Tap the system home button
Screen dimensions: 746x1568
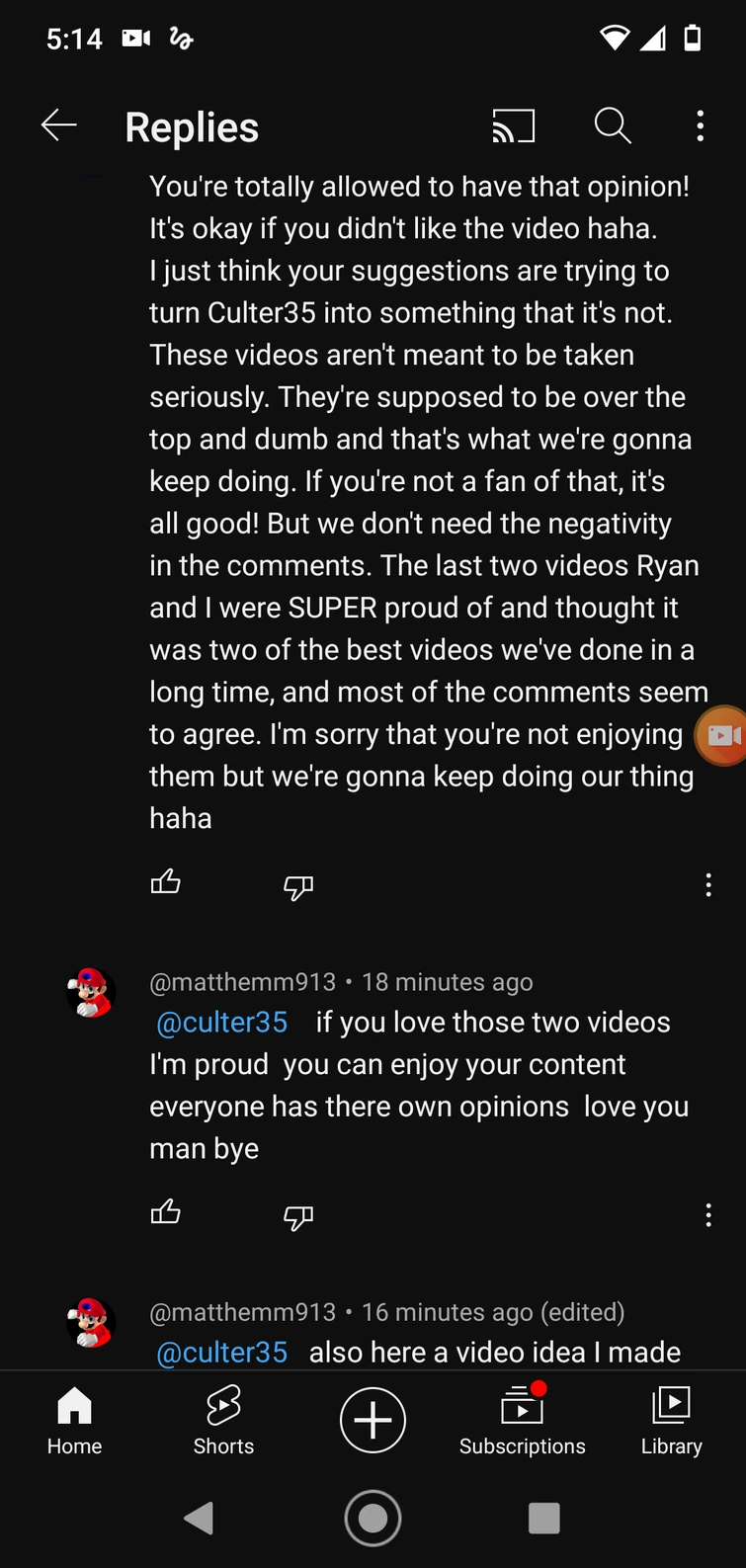(x=373, y=1518)
